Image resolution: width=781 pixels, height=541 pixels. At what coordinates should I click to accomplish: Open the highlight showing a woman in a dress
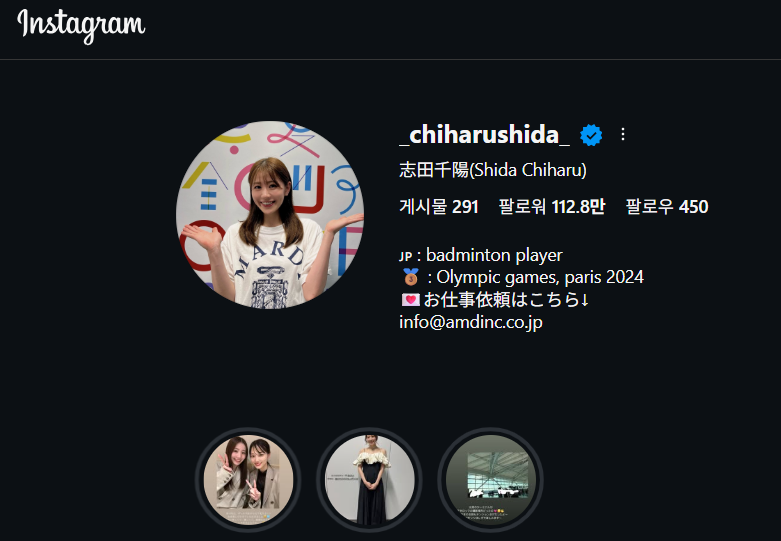coord(369,480)
